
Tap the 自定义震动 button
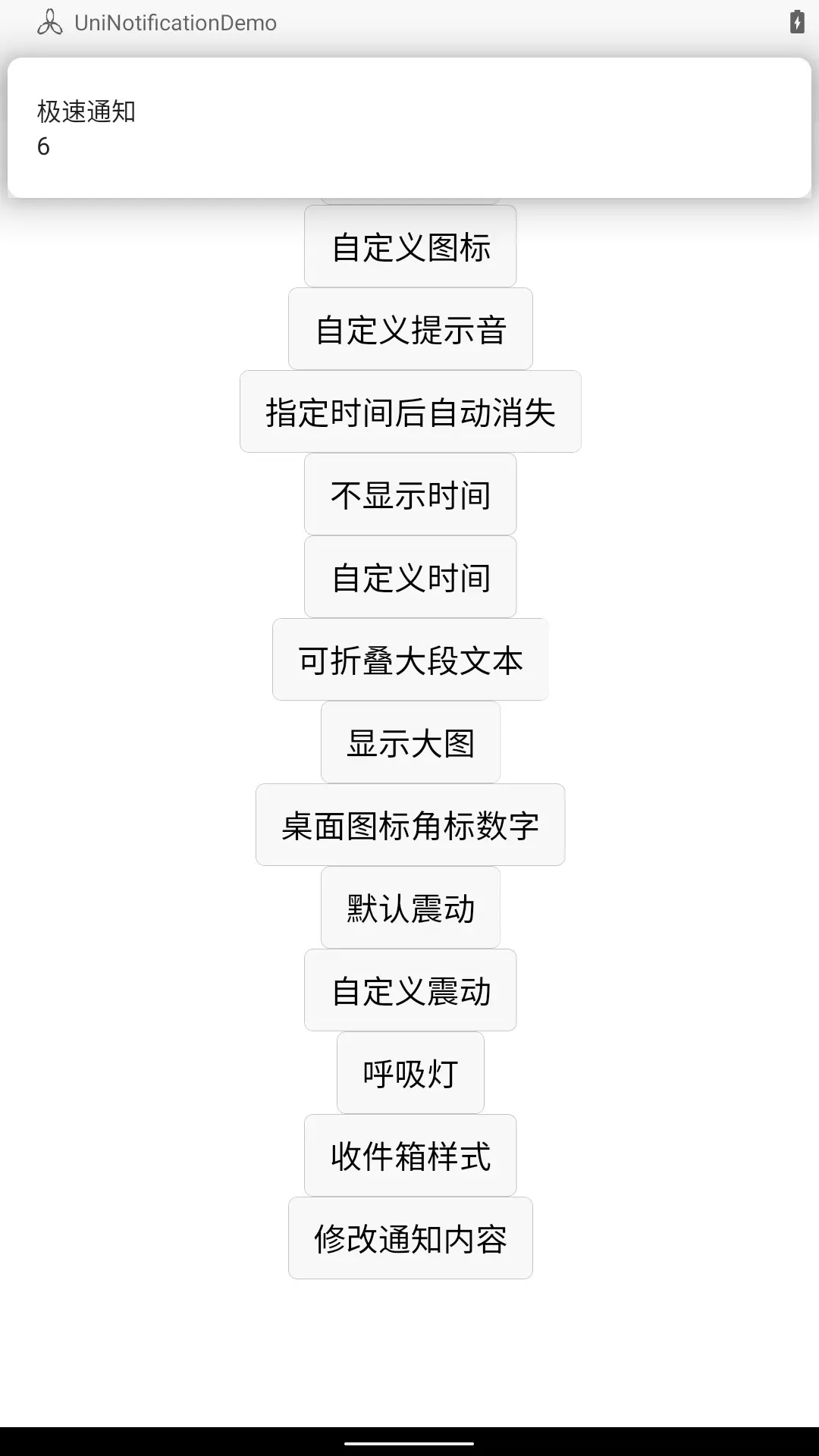click(410, 990)
